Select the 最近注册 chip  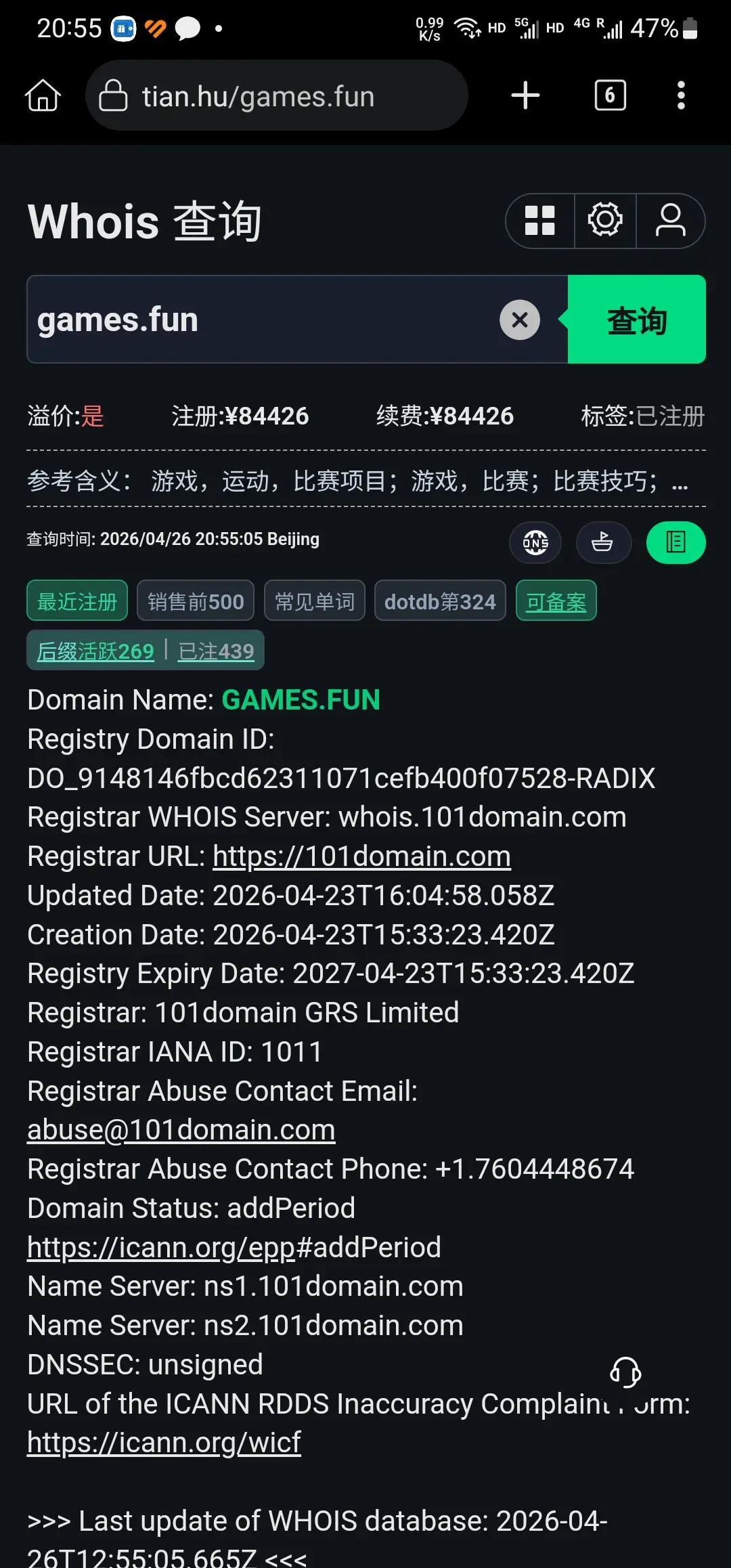77,601
